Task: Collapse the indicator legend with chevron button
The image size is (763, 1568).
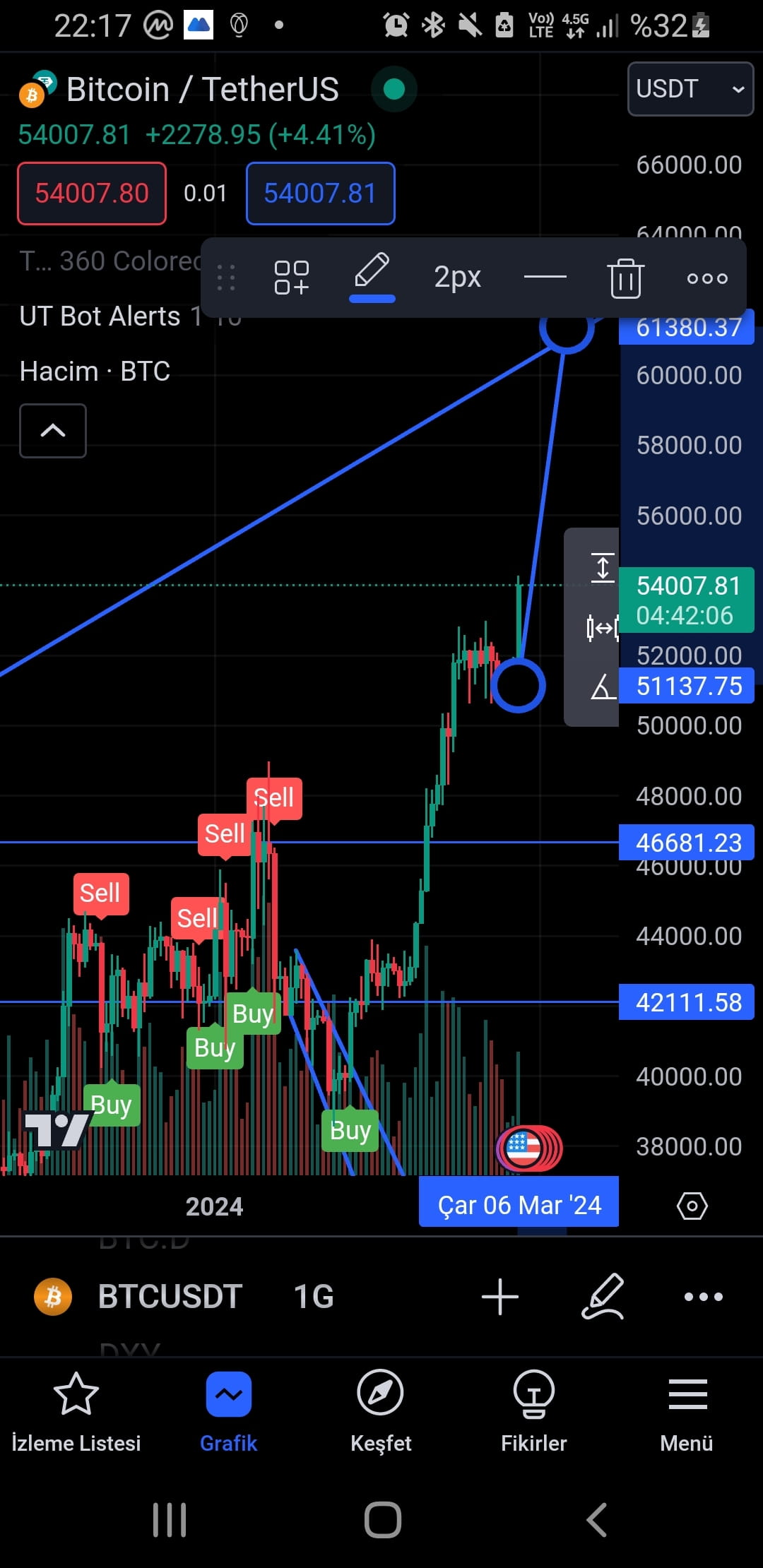Action: (x=52, y=431)
